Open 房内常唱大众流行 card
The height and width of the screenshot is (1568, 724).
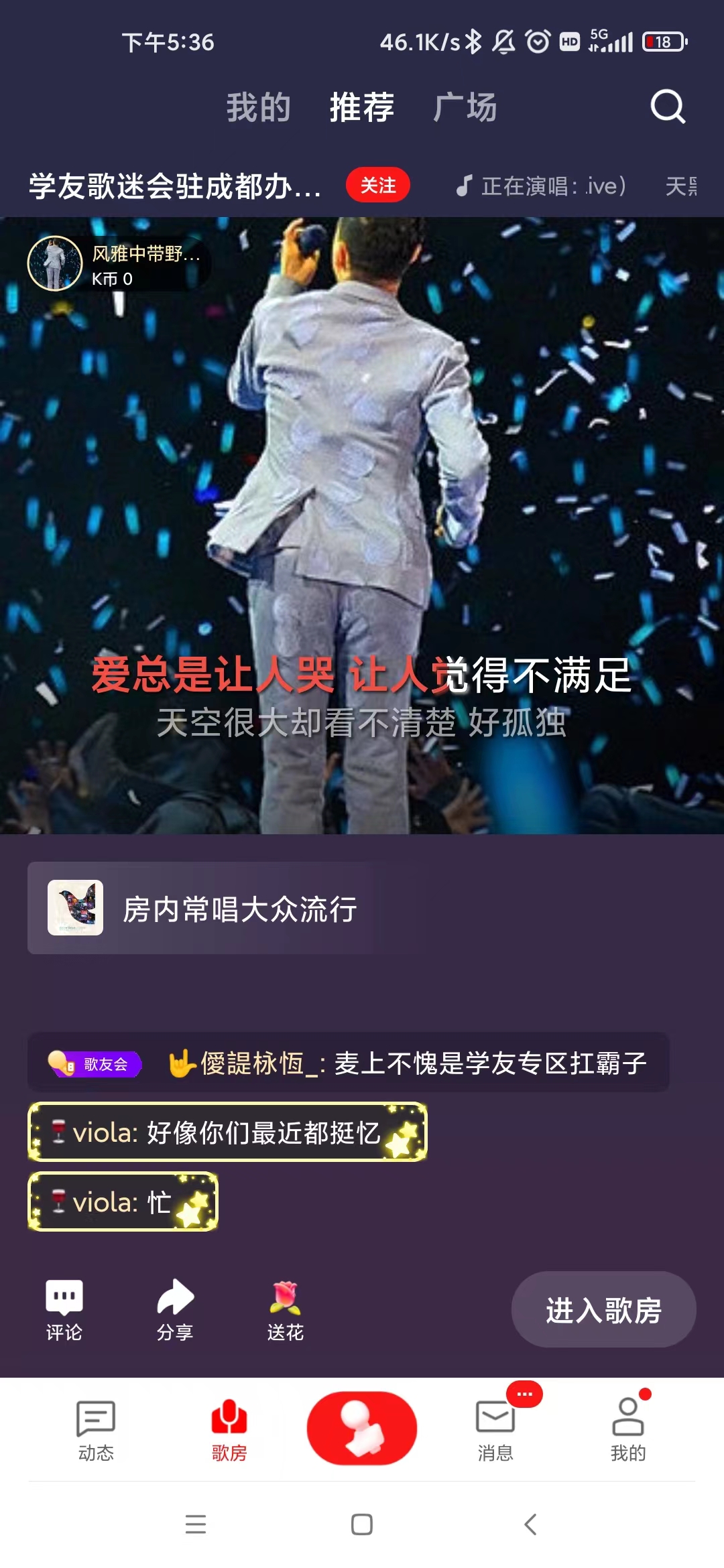tap(201, 908)
